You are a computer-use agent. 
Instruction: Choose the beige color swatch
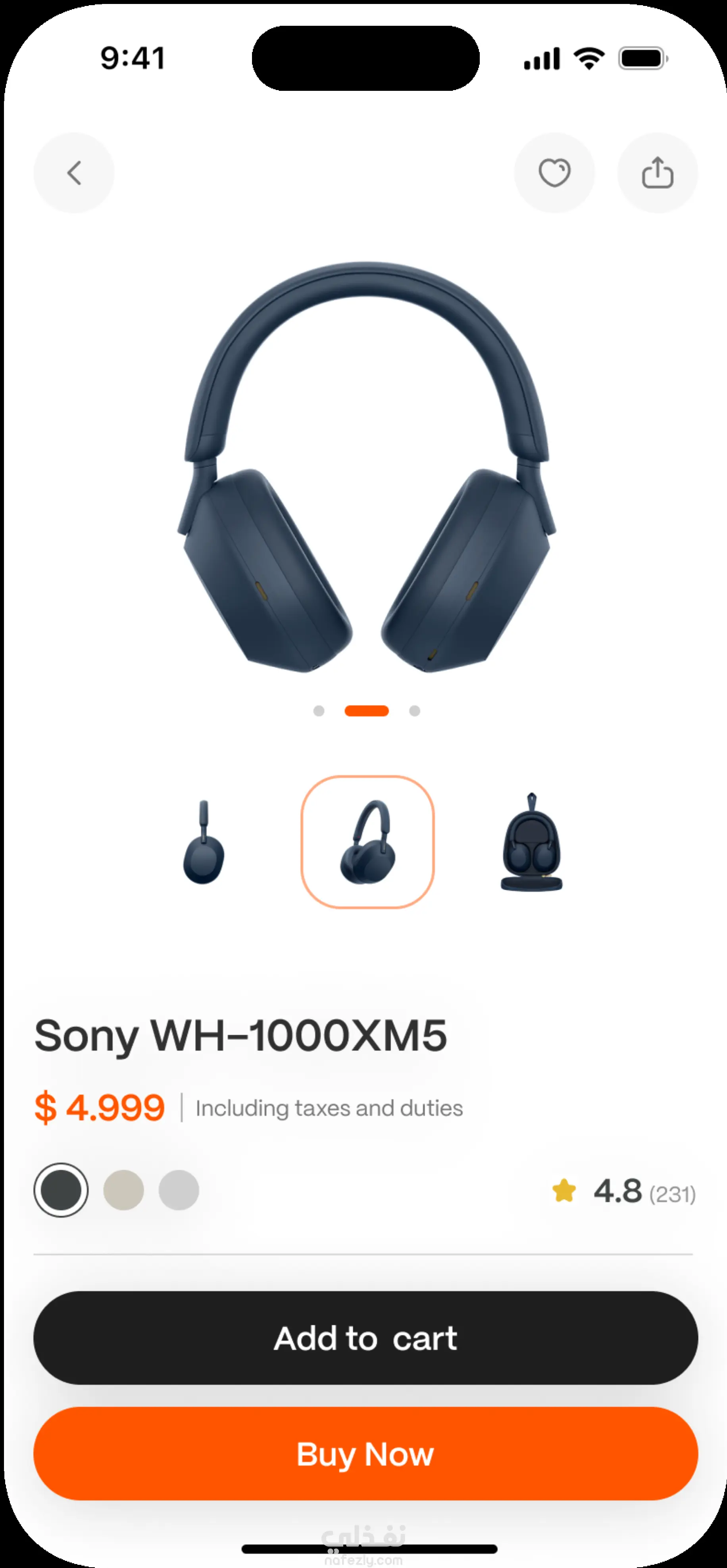click(x=123, y=1190)
